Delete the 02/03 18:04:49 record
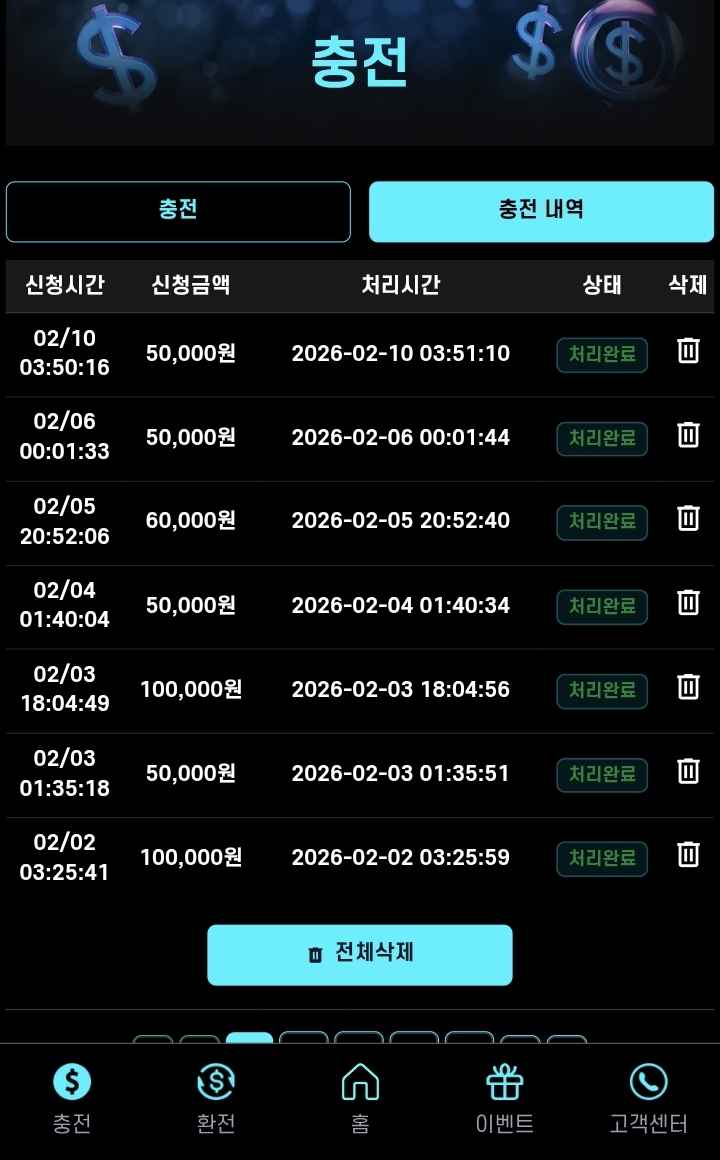 pyautogui.click(x=688, y=686)
